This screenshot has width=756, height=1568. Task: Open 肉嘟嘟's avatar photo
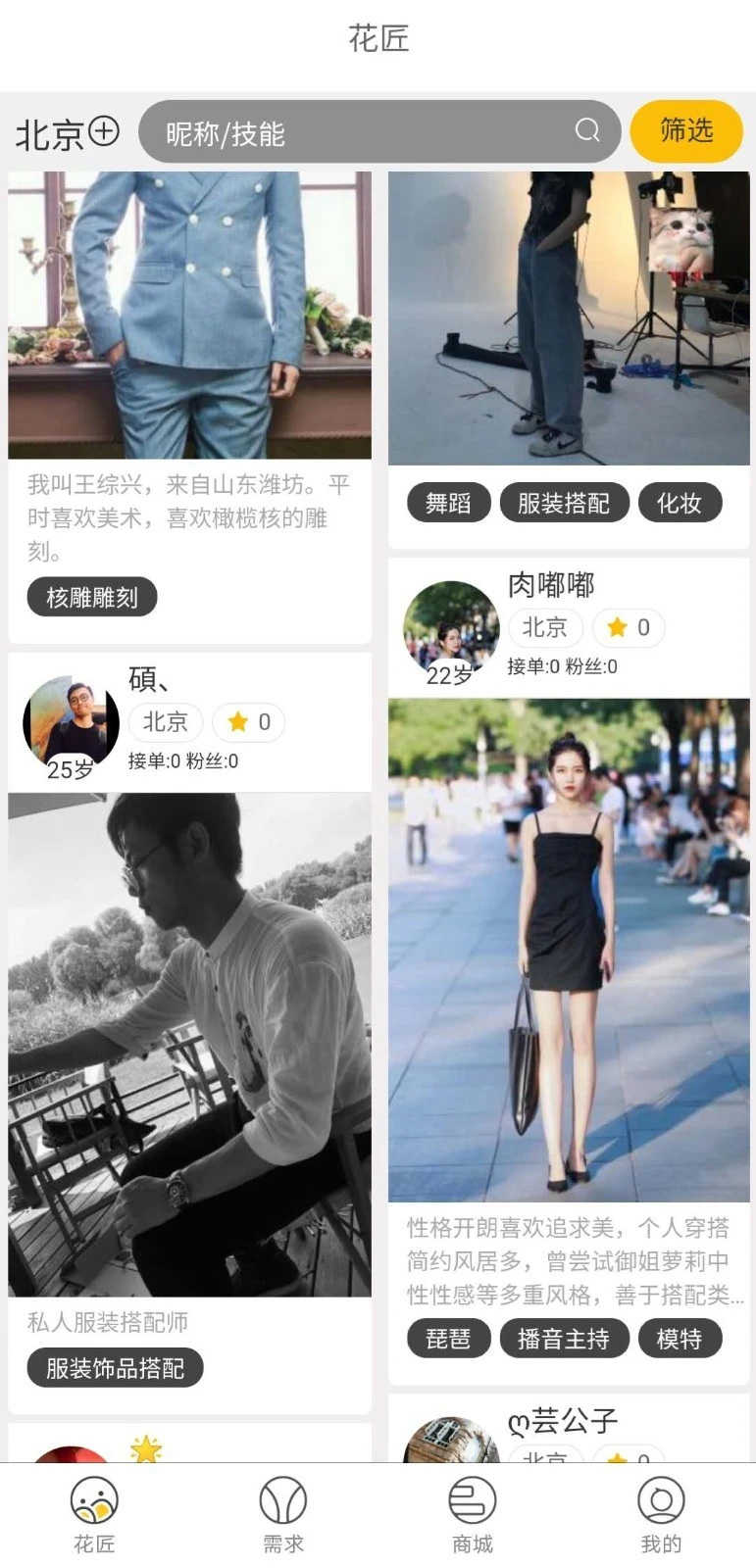click(x=450, y=628)
